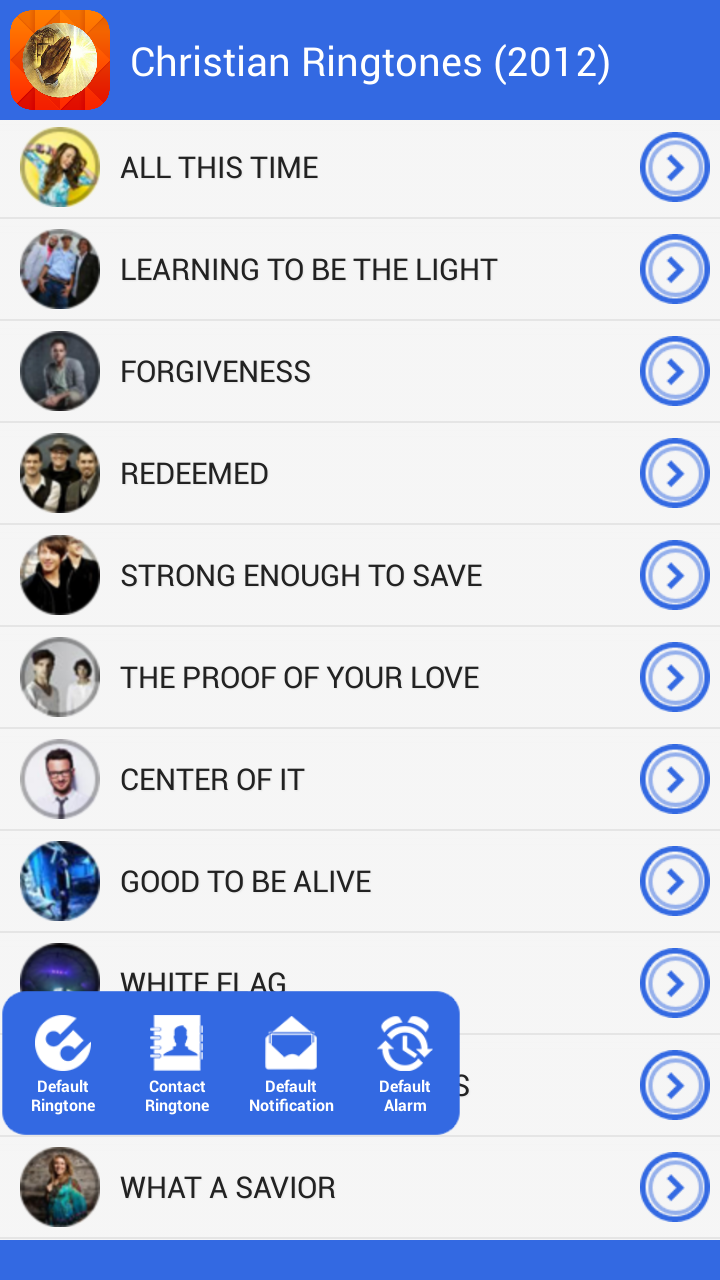Set as Default Alarm sound

405,1063
